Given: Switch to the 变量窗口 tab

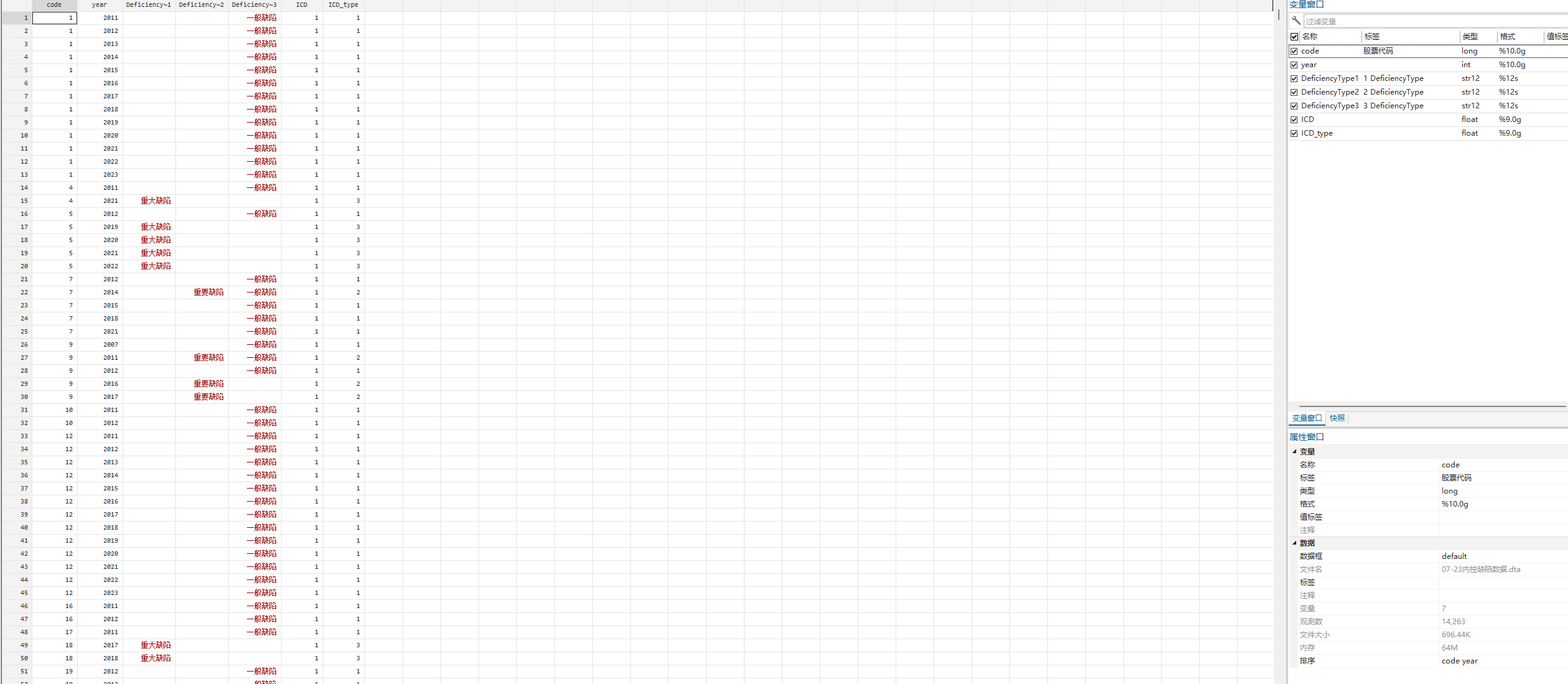Looking at the screenshot, I should (x=1307, y=418).
